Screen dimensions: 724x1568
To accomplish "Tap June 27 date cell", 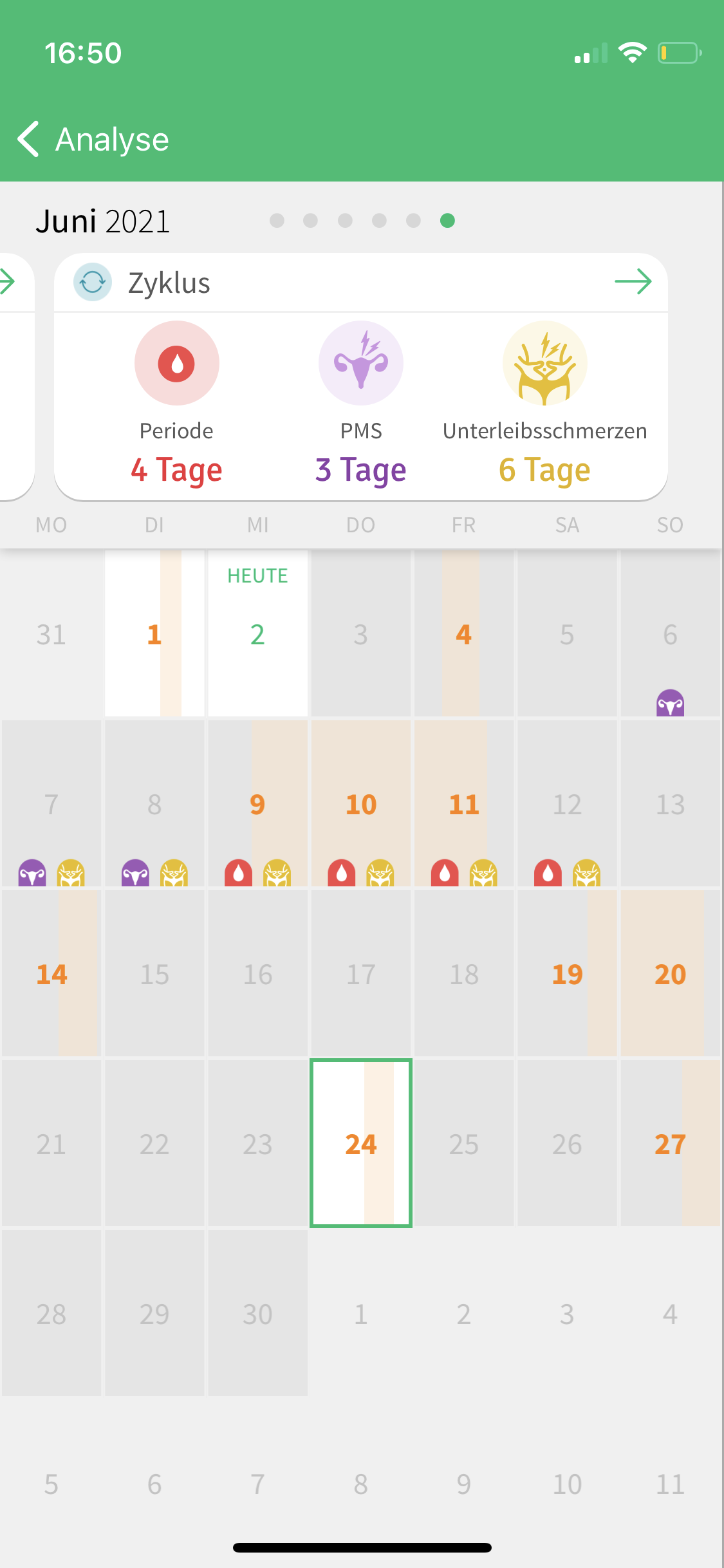I will click(669, 1143).
